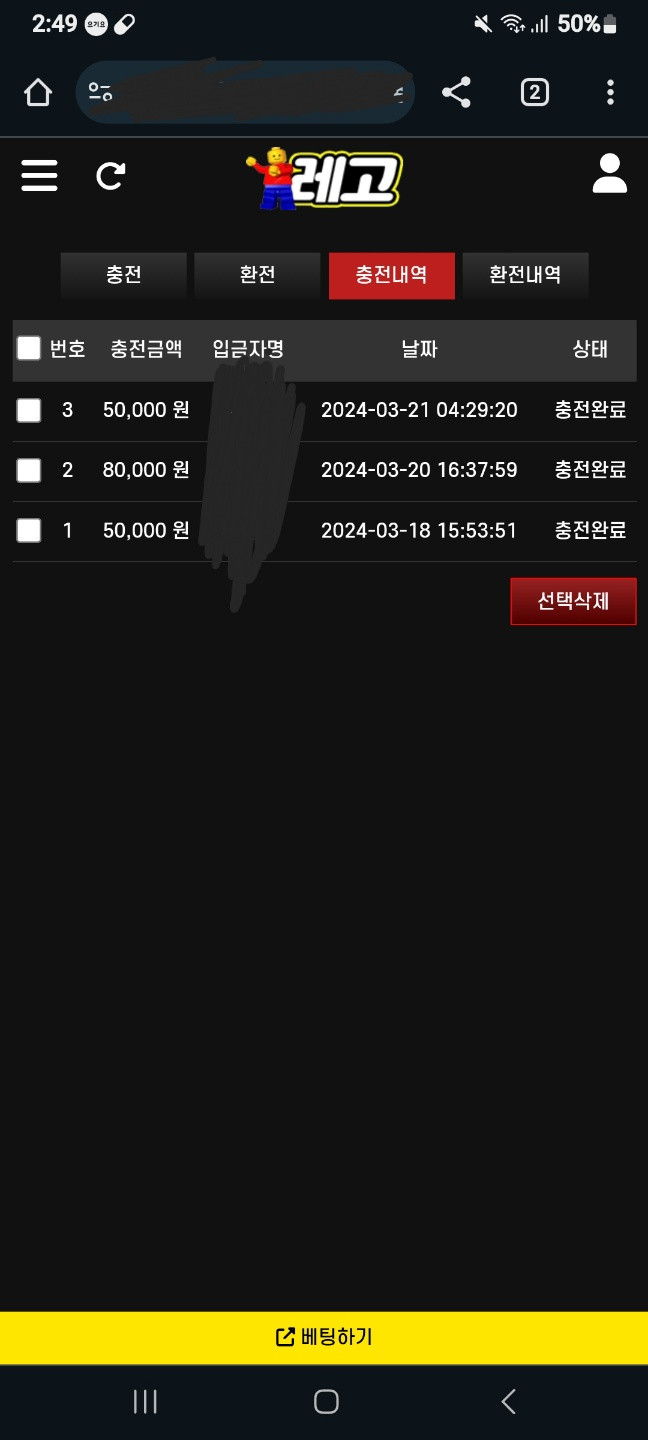Open the browser tab switcher
The image size is (648, 1440).
coord(534,93)
